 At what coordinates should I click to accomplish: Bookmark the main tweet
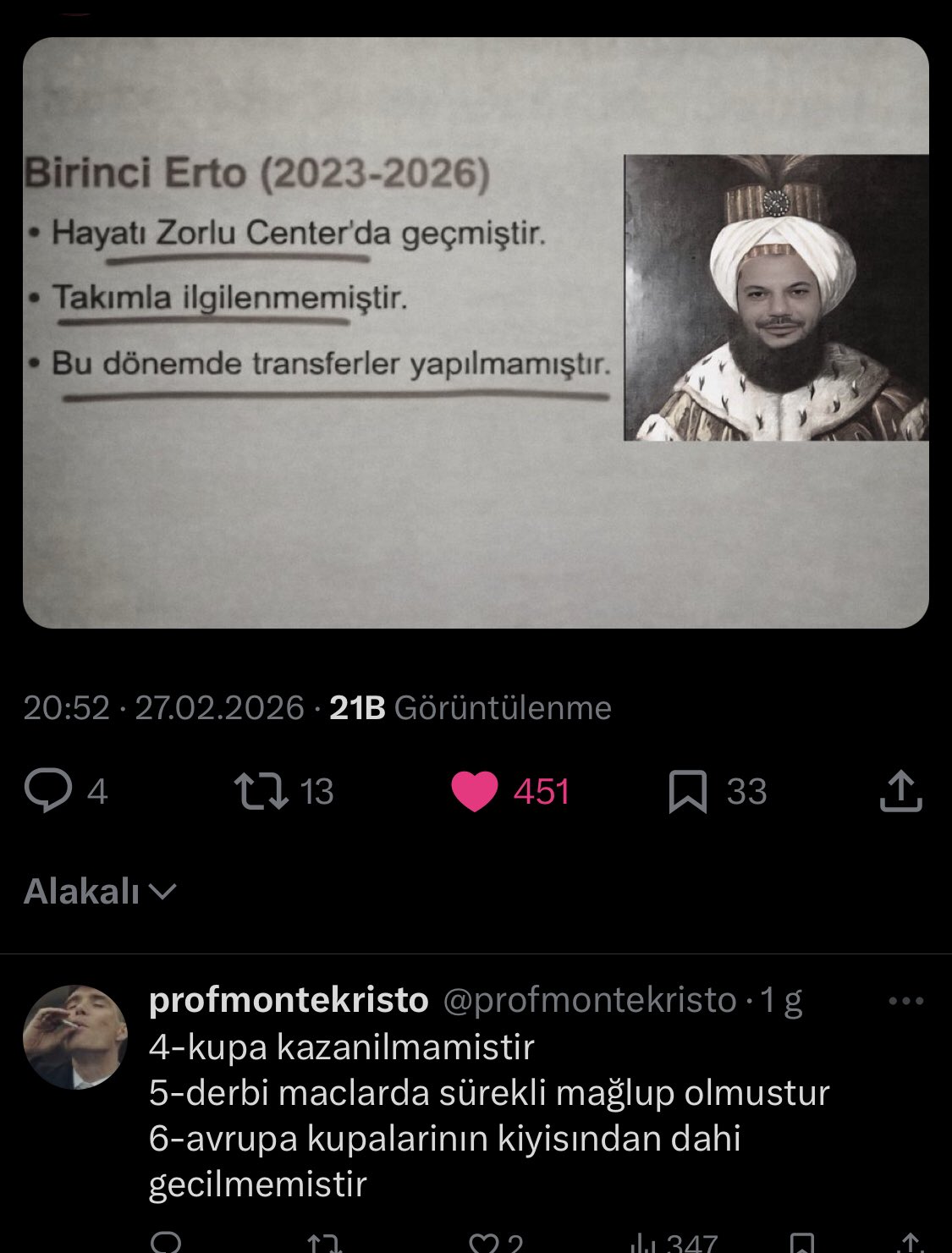tap(687, 792)
